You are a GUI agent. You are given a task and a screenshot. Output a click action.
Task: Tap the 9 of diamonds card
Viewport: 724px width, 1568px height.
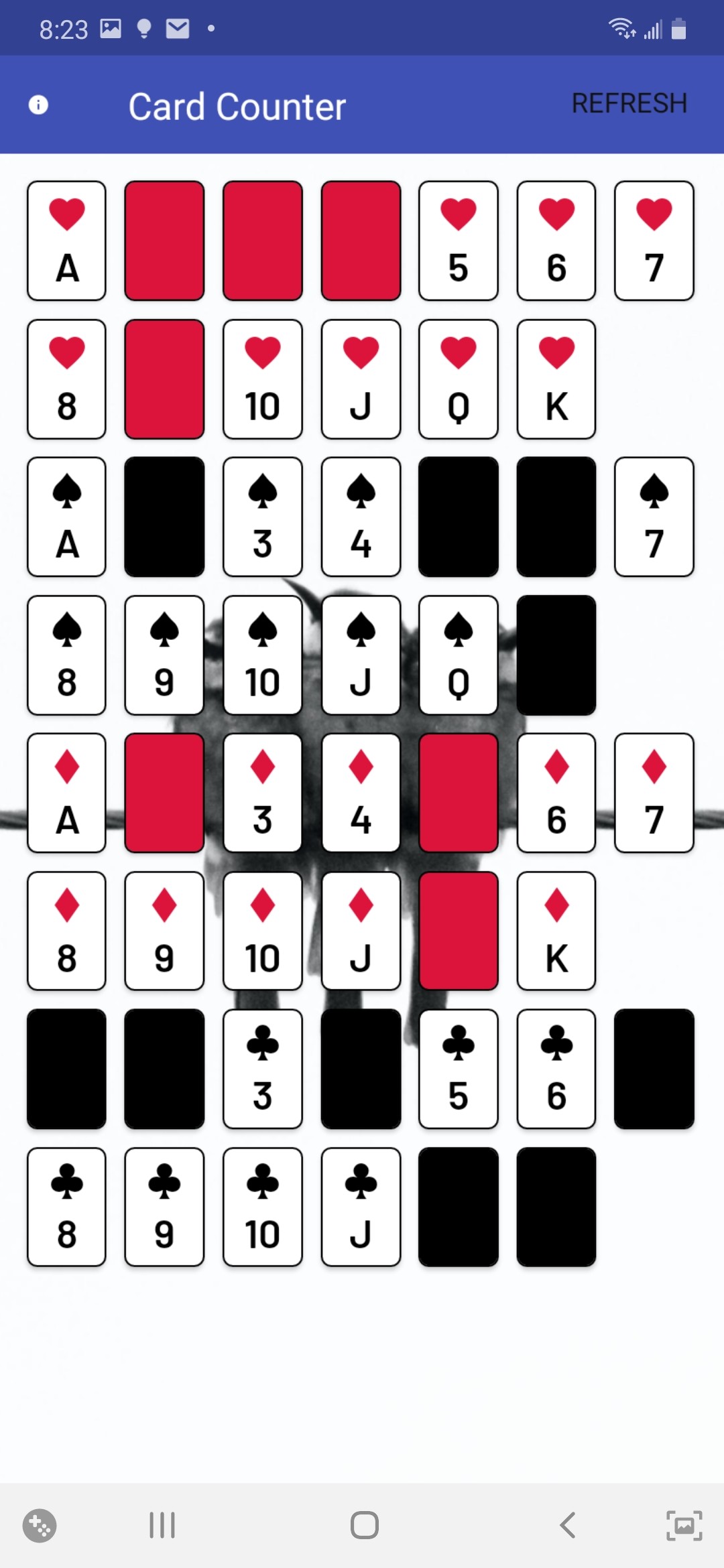[164, 931]
